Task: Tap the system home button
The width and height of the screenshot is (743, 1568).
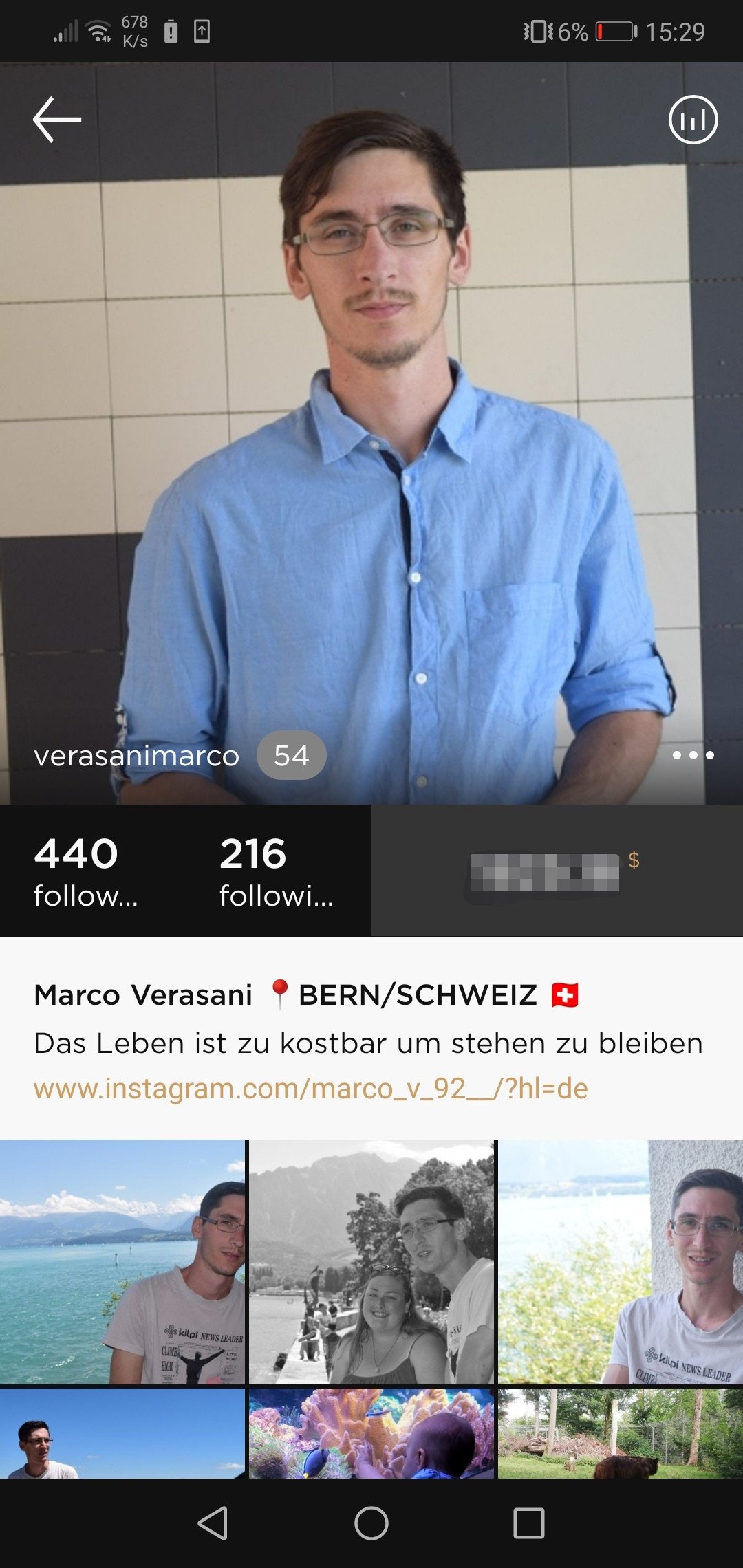Action: pyautogui.click(x=371, y=1523)
